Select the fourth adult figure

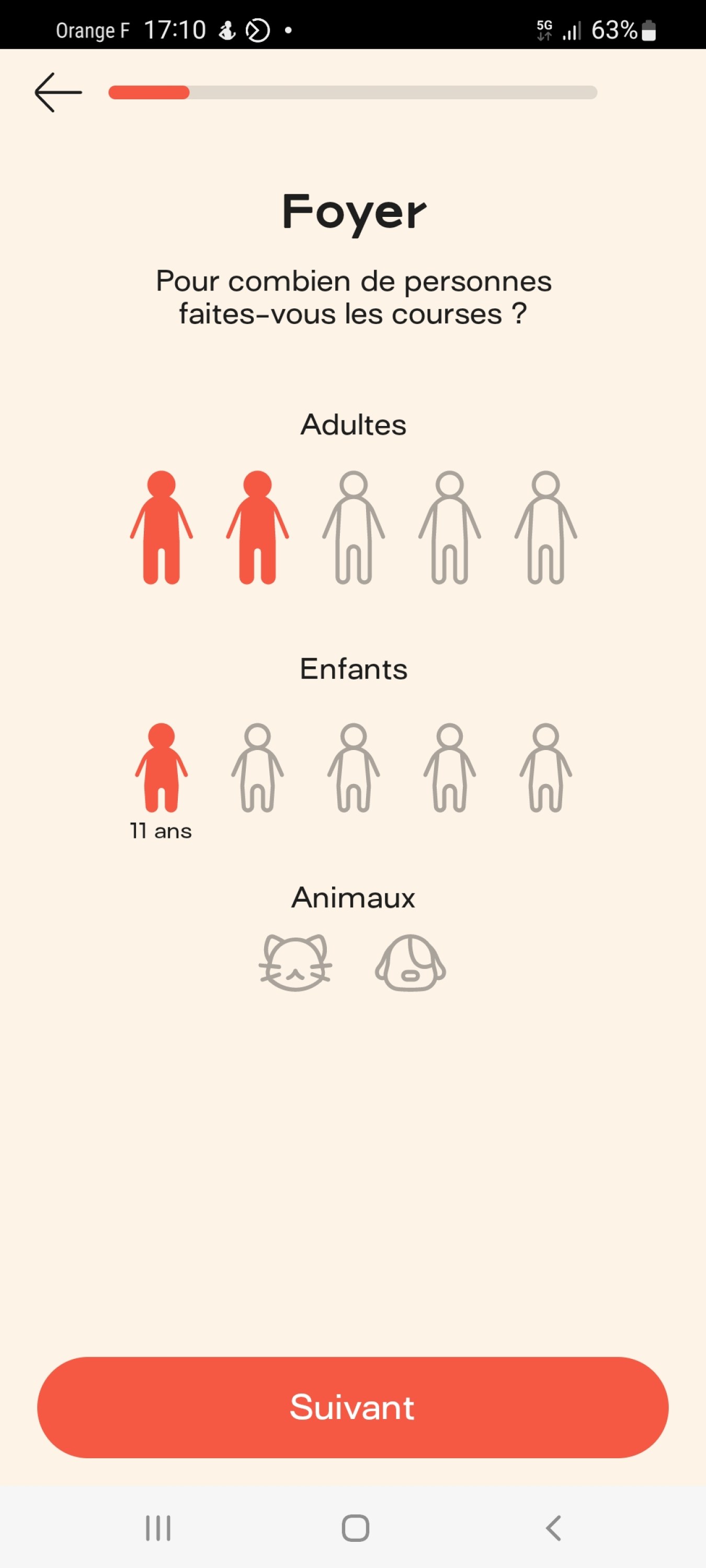tap(450, 527)
